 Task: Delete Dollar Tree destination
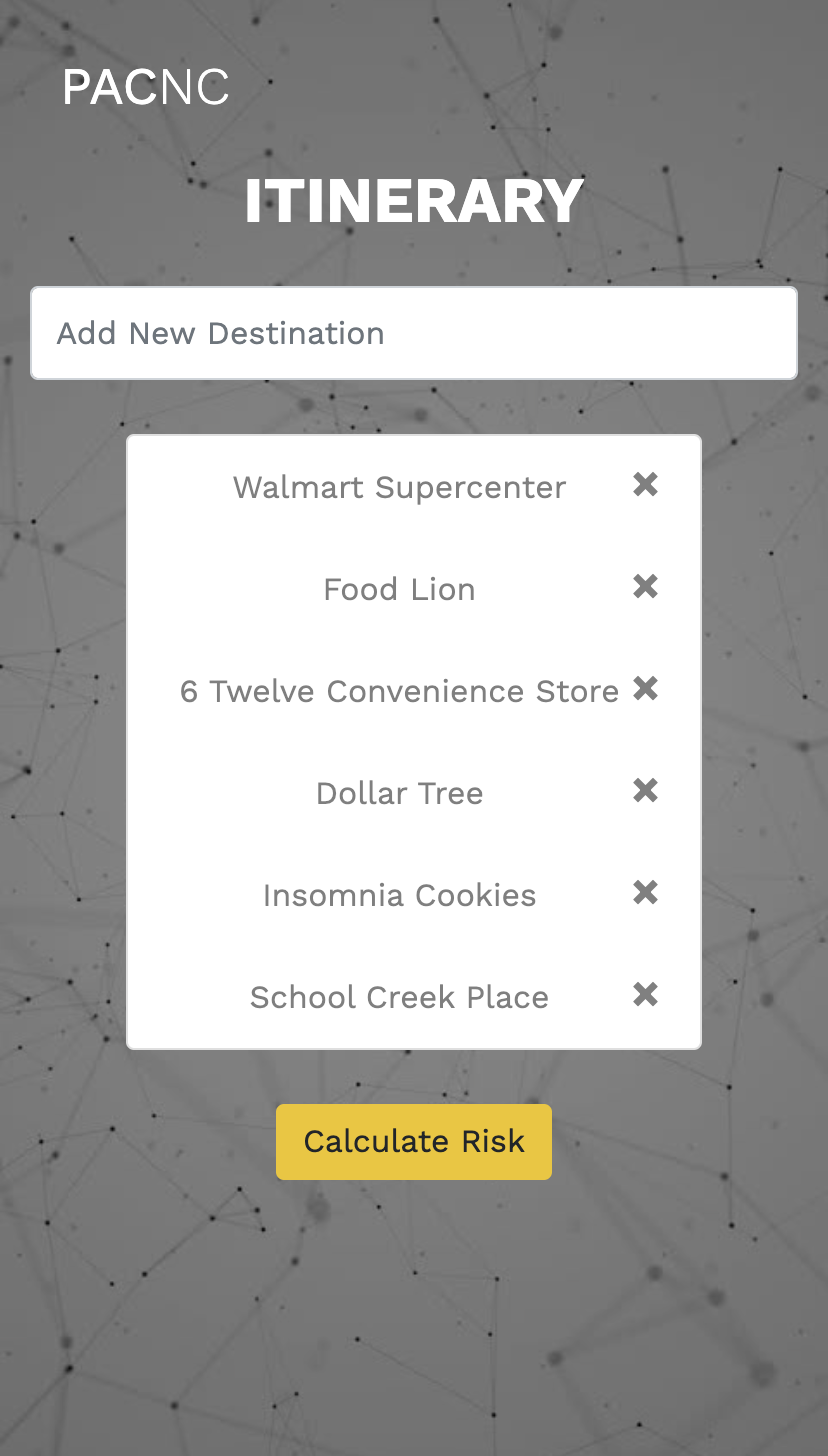point(646,791)
